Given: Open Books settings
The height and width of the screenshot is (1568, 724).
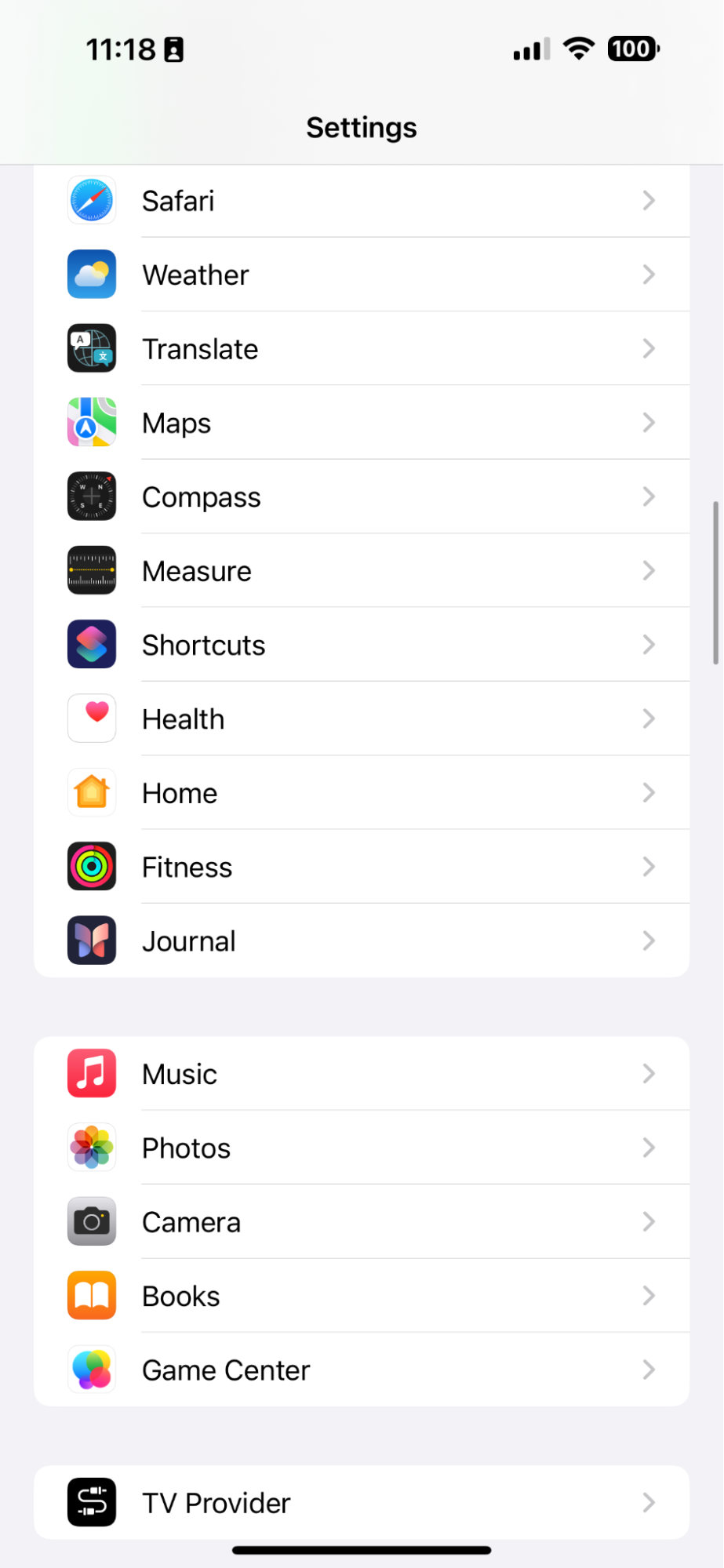Looking at the screenshot, I should [361, 1296].
